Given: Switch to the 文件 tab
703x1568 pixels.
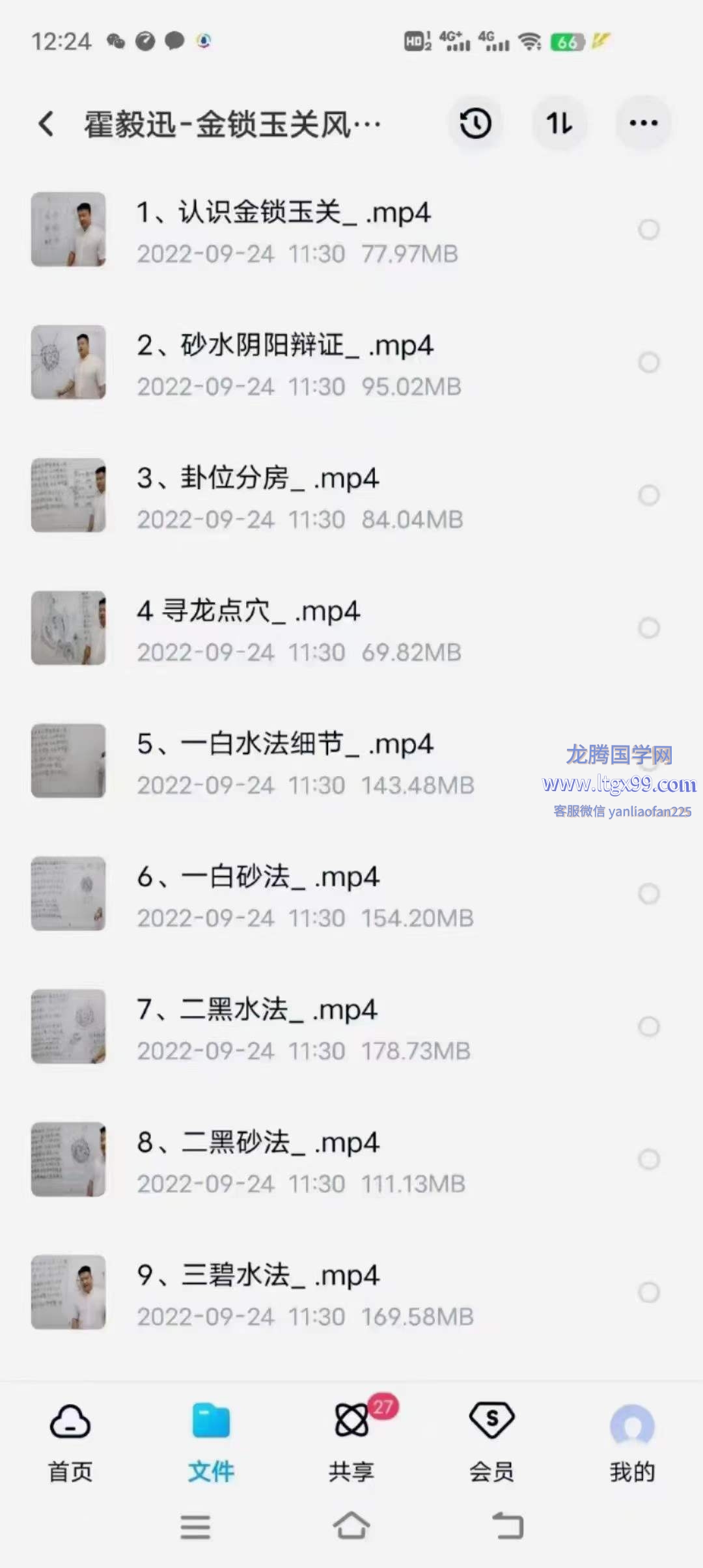Looking at the screenshot, I should tap(211, 1443).
